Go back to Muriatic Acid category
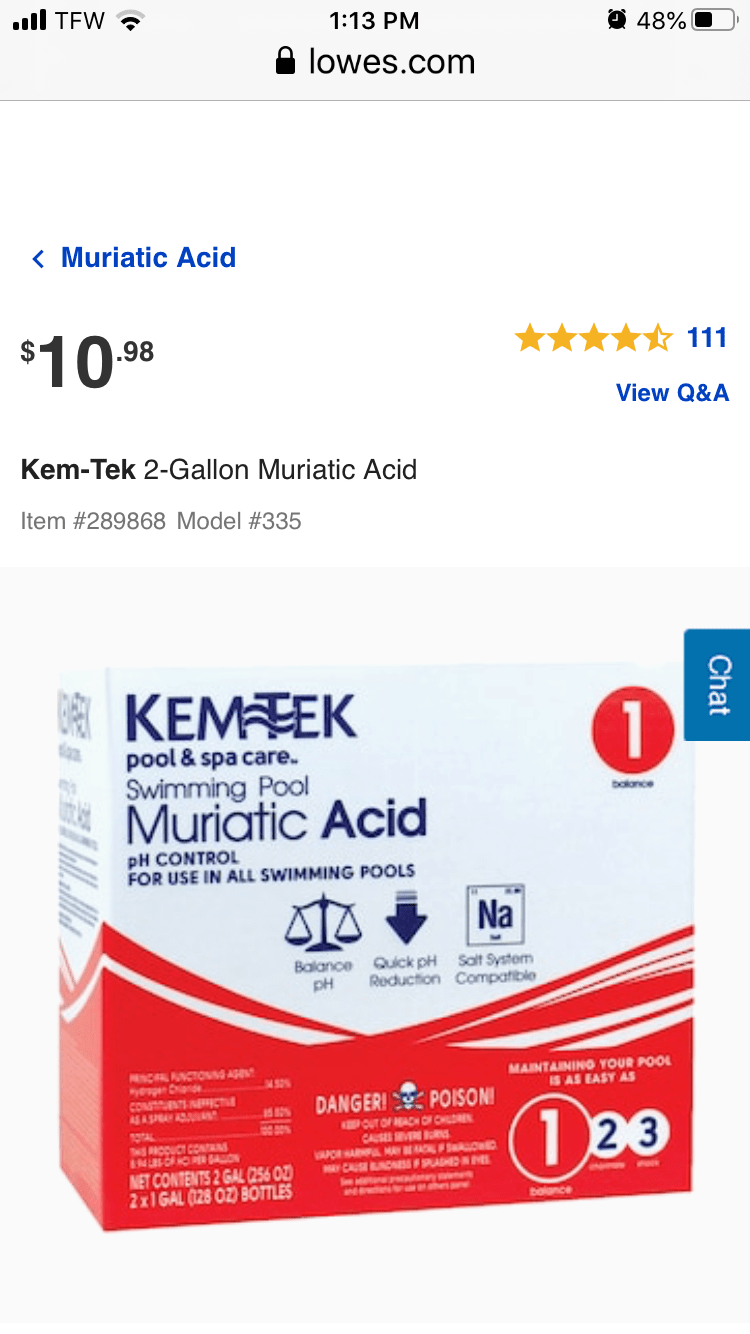 tap(135, 258)
